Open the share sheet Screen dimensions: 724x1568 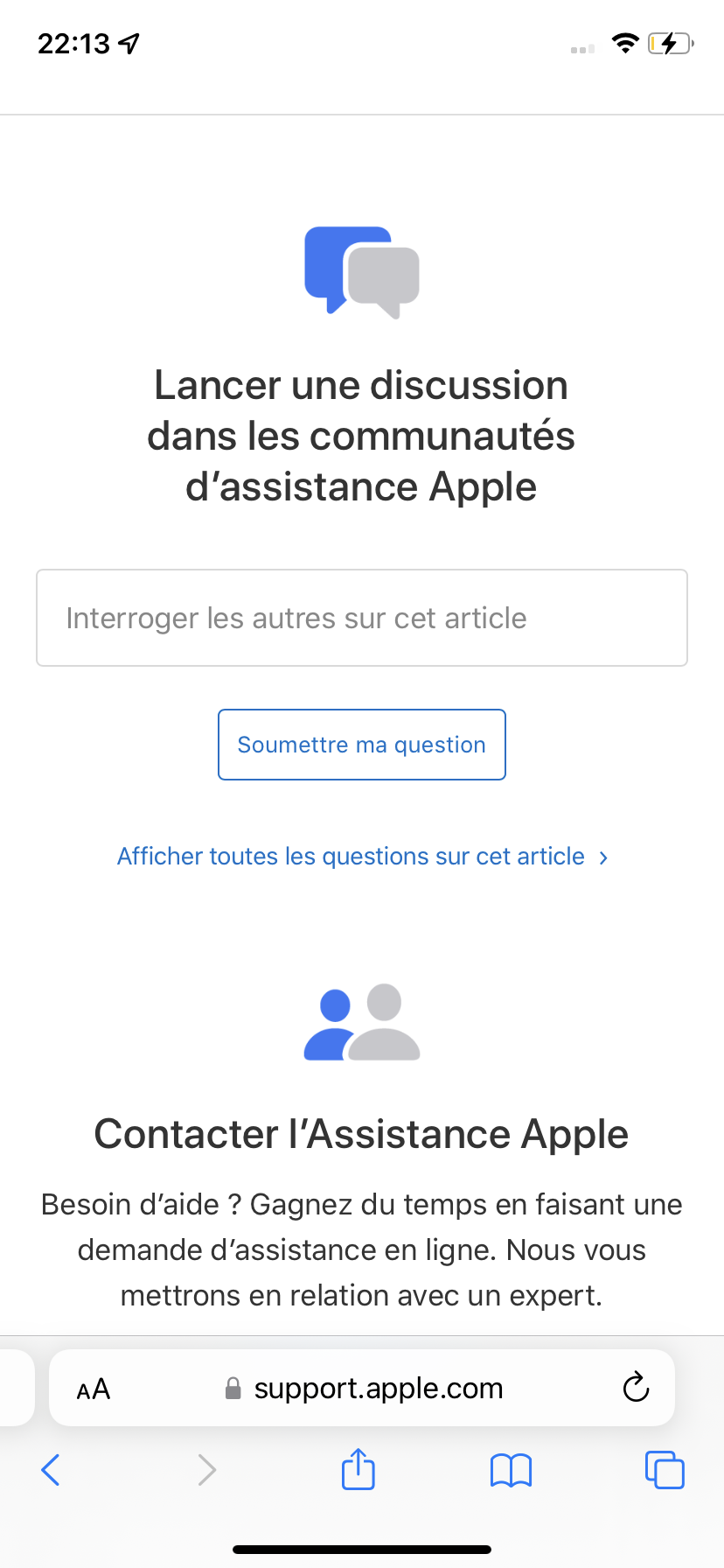pyautogui.click(x=358, y=1469)
